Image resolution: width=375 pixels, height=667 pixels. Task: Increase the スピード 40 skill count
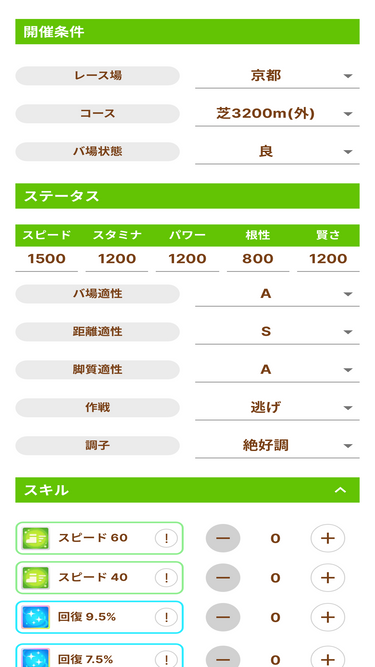click(x=327, y=578)
